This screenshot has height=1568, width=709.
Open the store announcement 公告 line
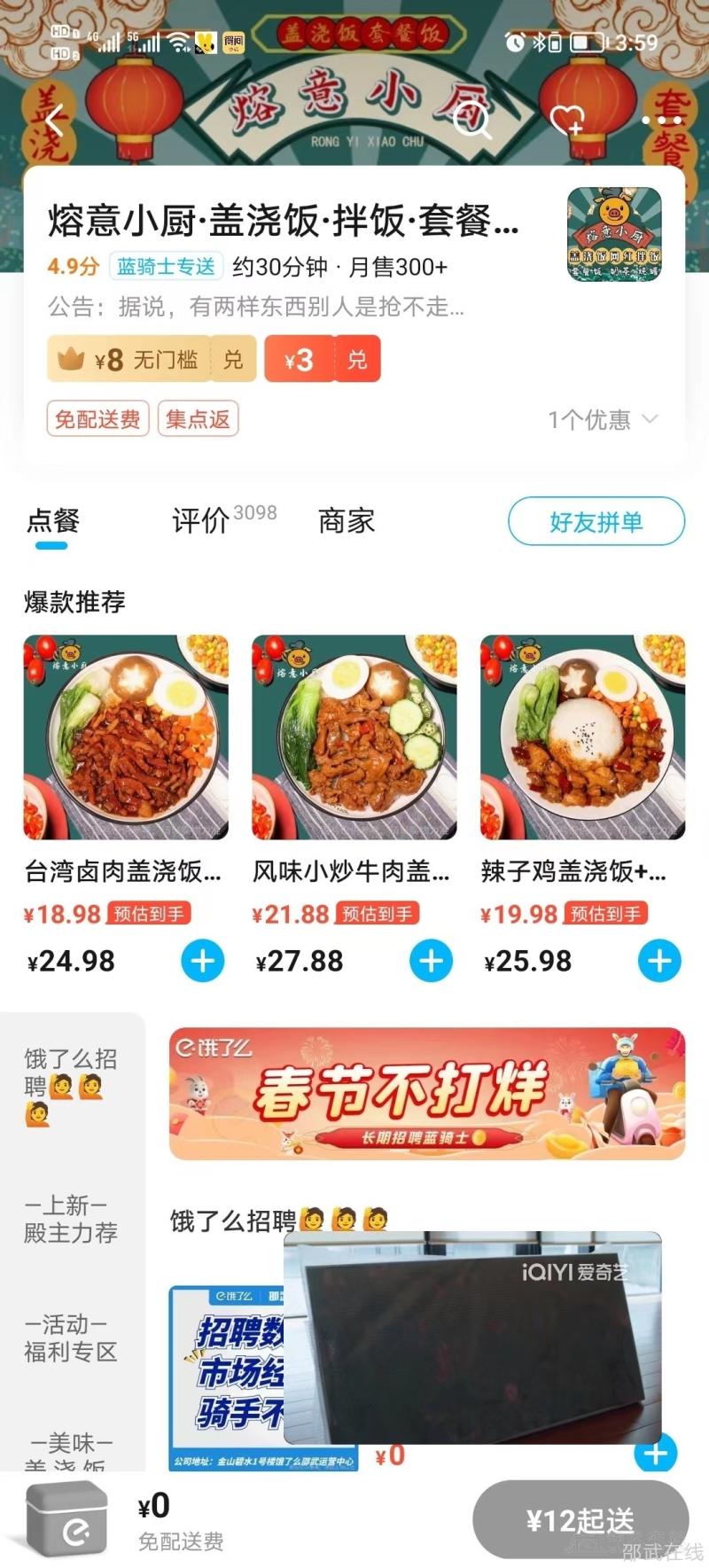(x=256, y=308)
